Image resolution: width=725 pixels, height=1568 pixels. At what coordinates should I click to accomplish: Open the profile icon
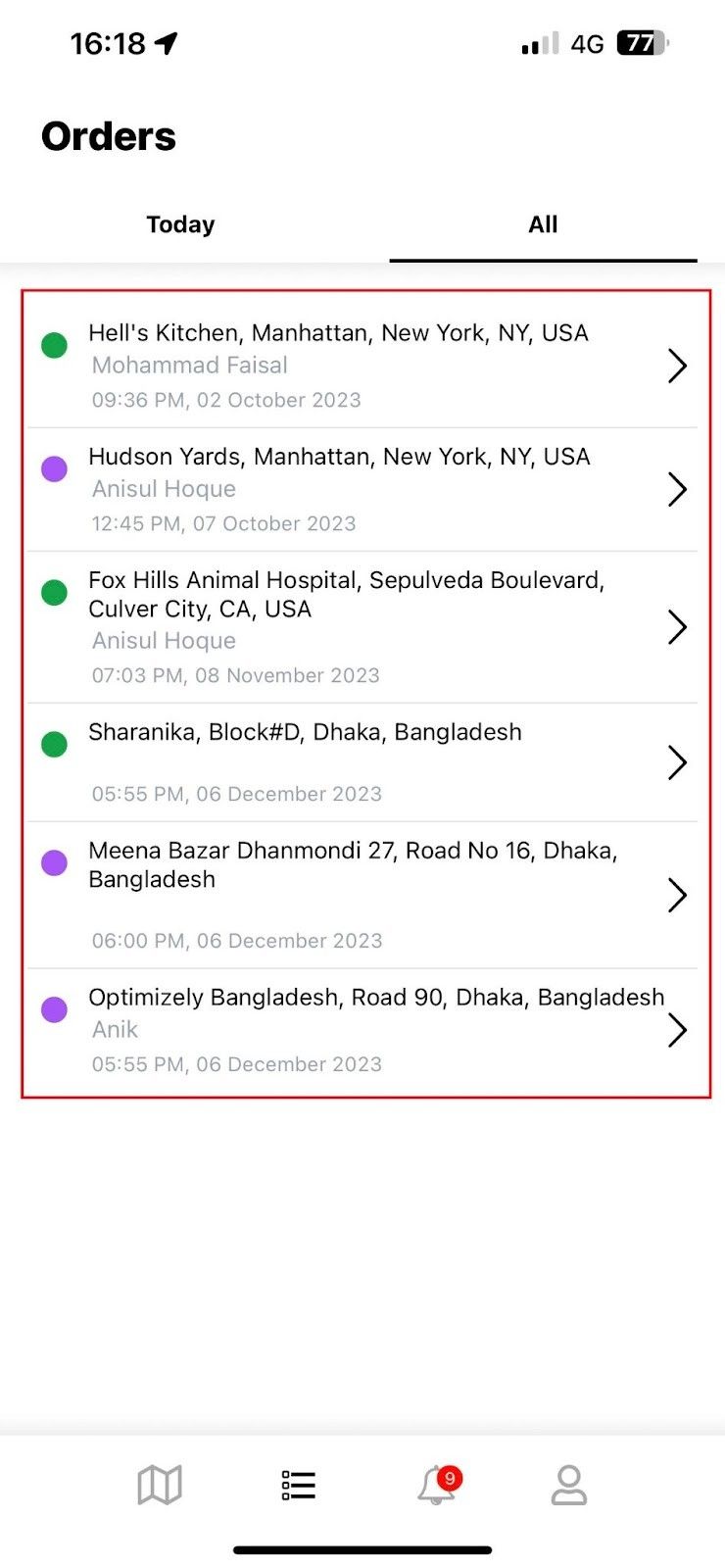pos(568,1485)
